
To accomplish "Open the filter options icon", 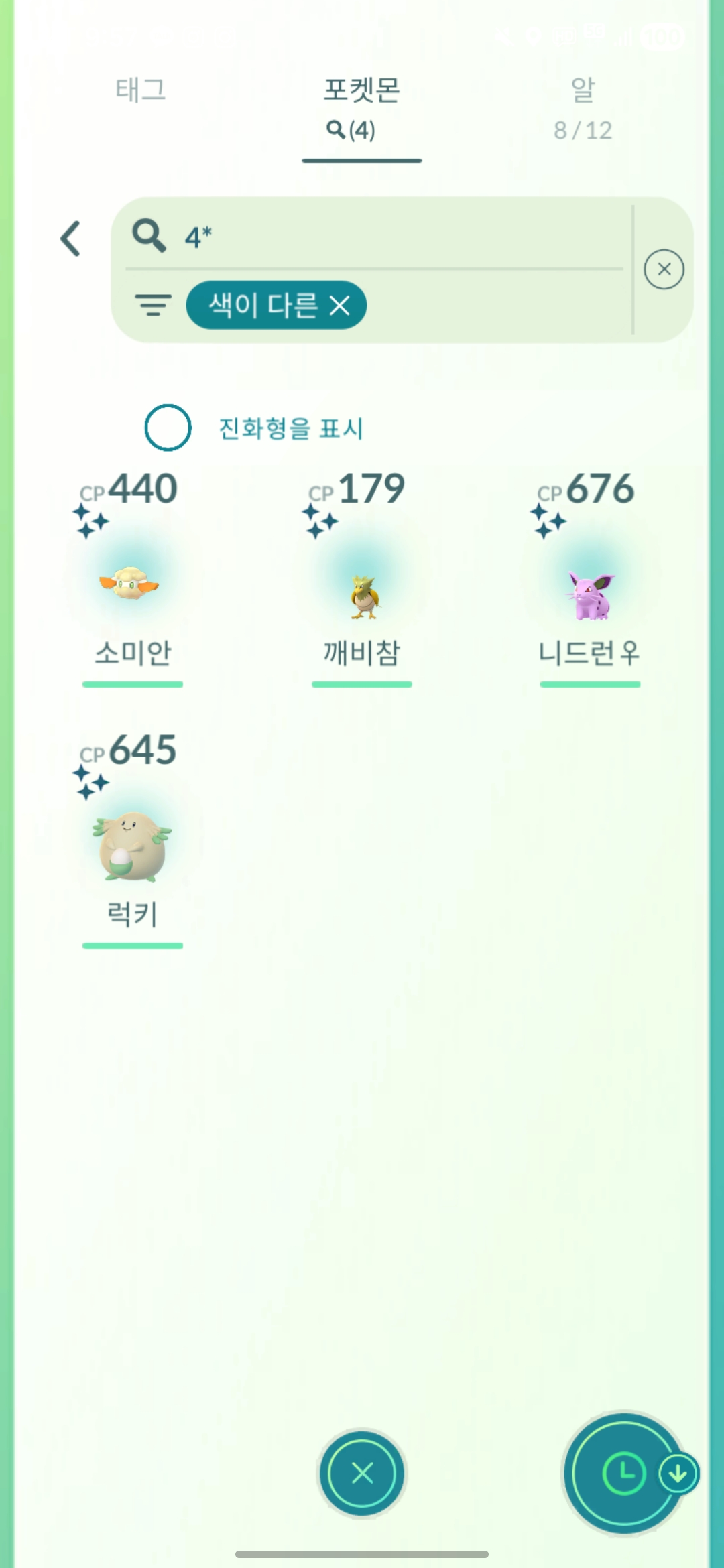I will coord(153,305).
